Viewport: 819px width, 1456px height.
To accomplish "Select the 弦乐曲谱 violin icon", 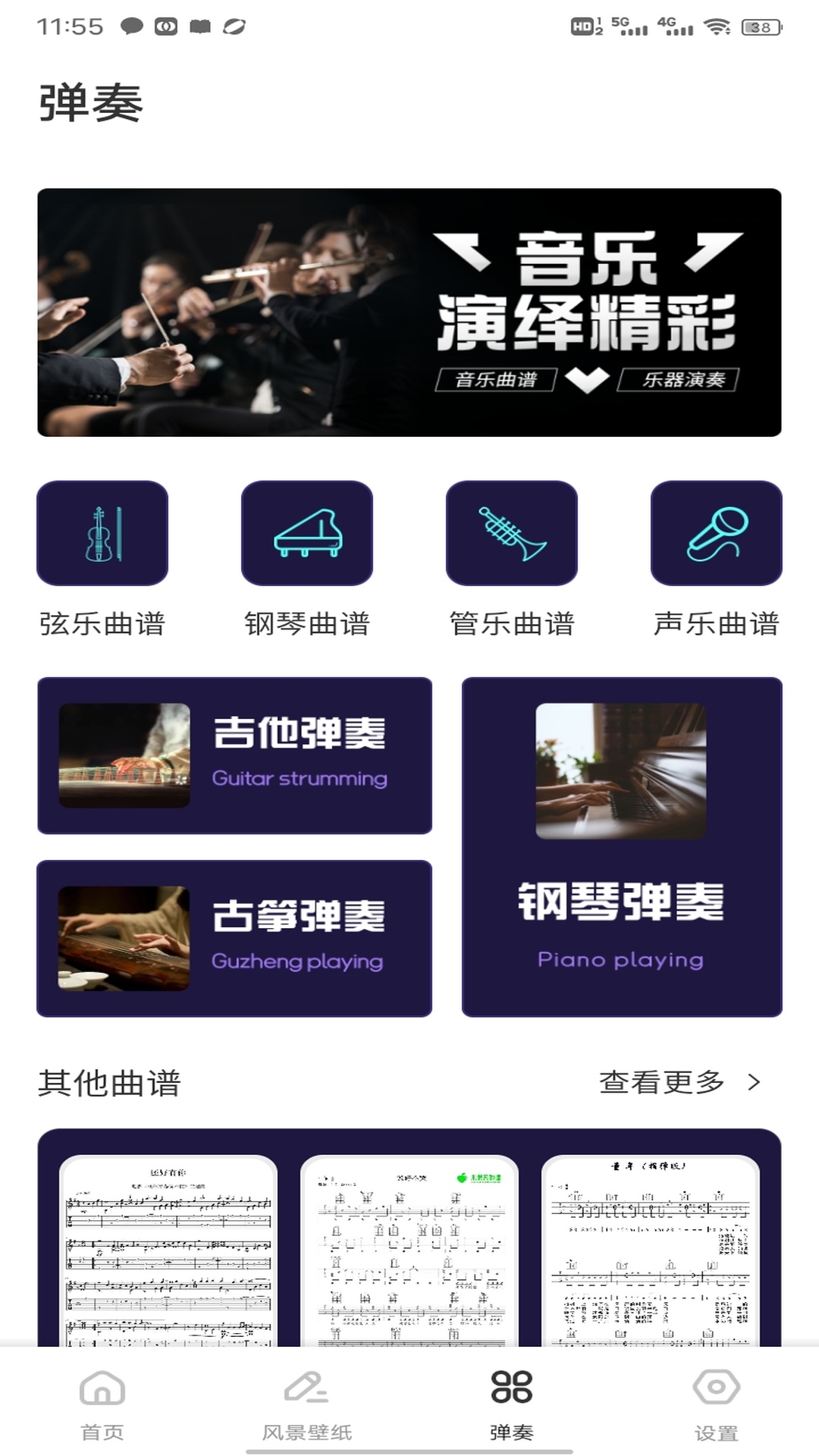I will [102, 533].
